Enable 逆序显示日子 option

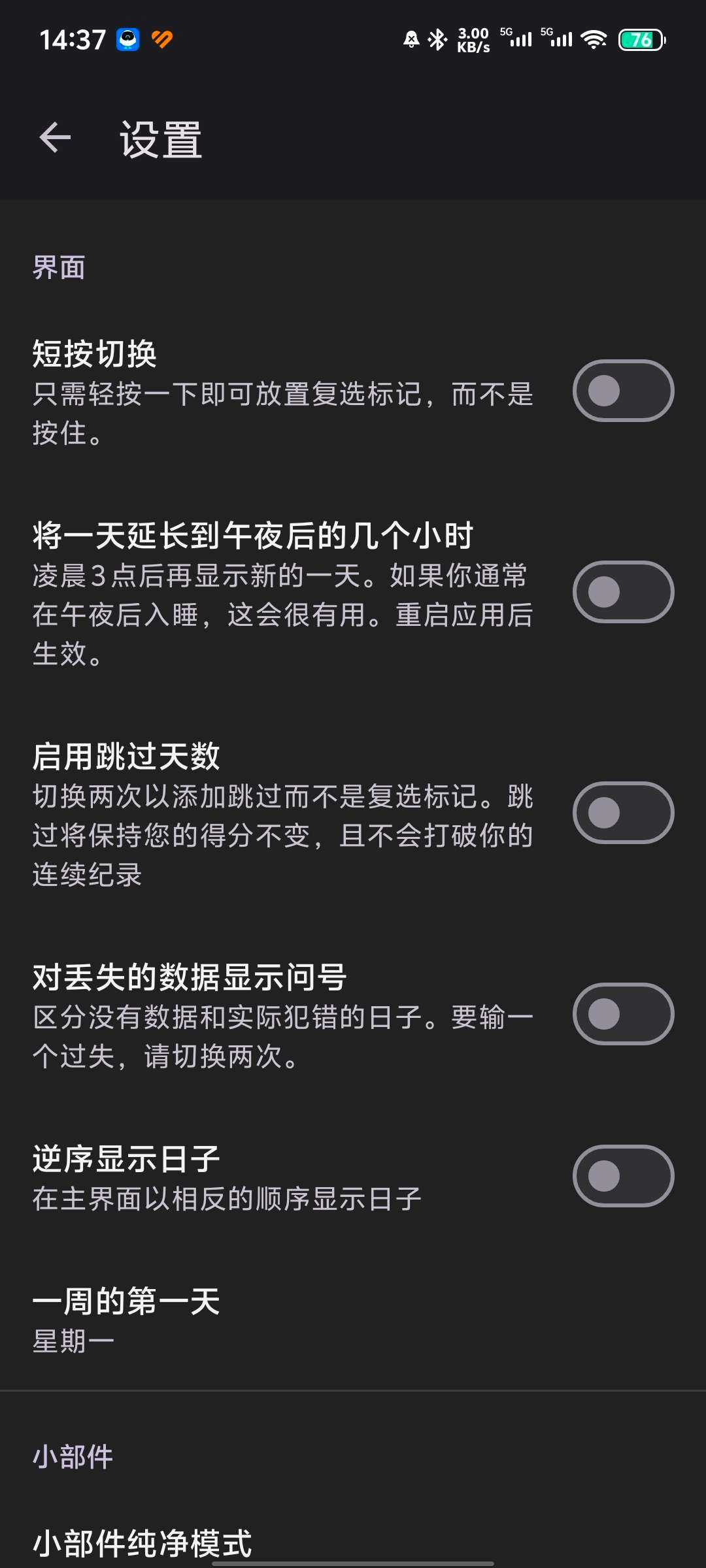pos(623,1176)
